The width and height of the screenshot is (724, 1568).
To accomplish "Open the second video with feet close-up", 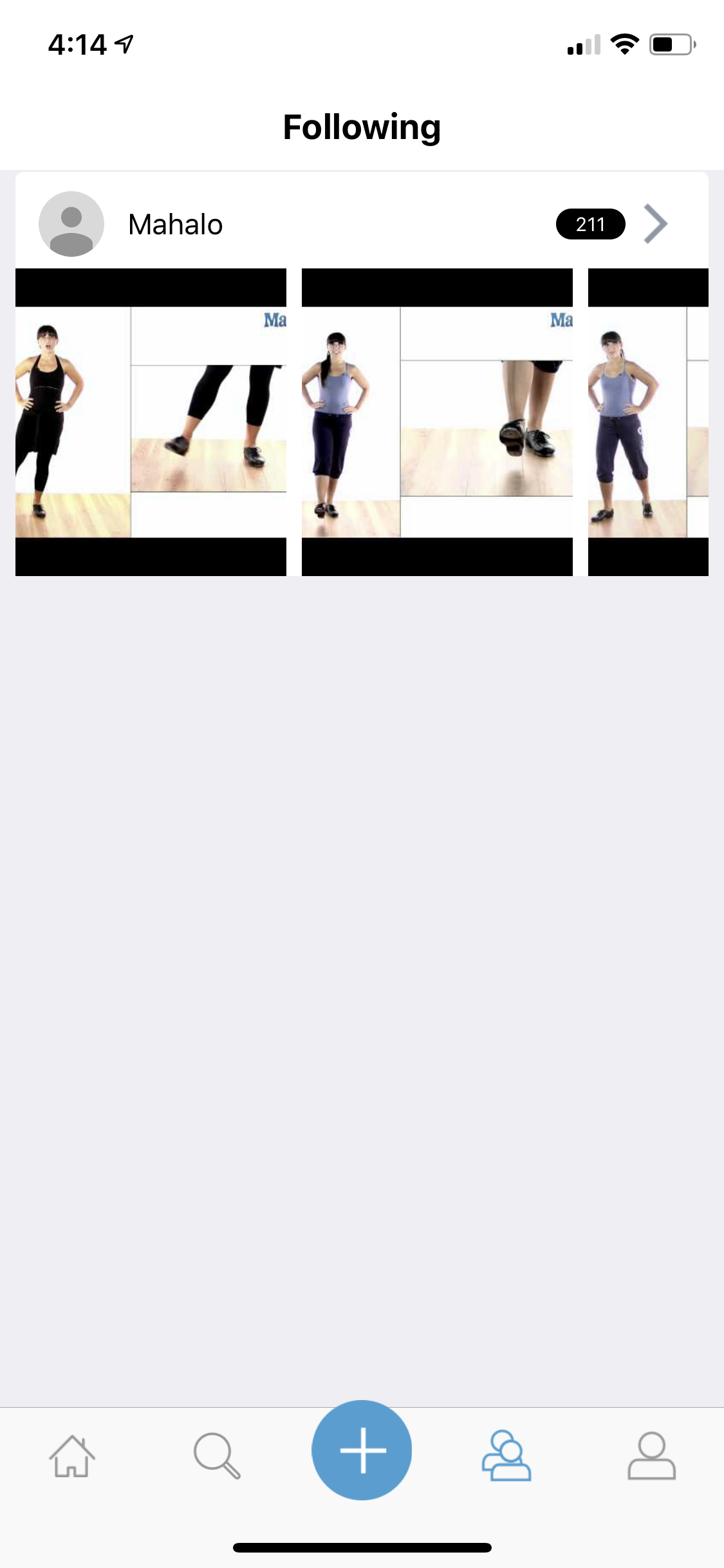I will click(x=437, y=422).
